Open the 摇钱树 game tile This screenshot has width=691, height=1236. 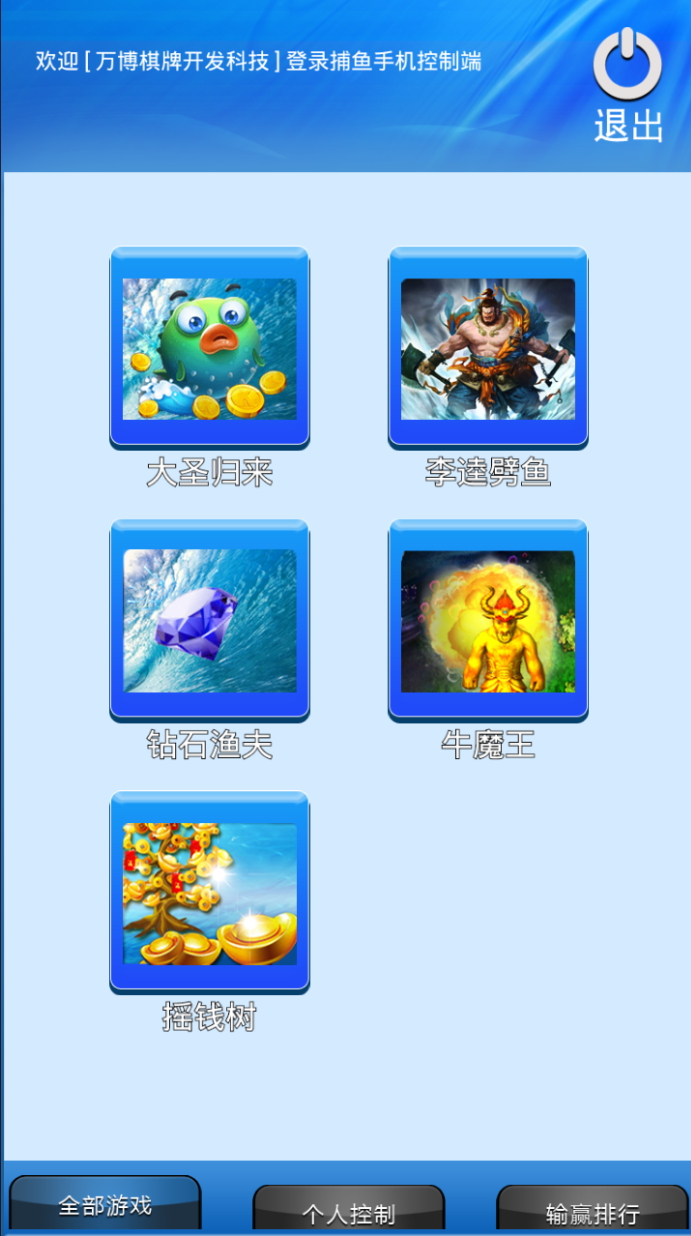[x=209, y=891]
